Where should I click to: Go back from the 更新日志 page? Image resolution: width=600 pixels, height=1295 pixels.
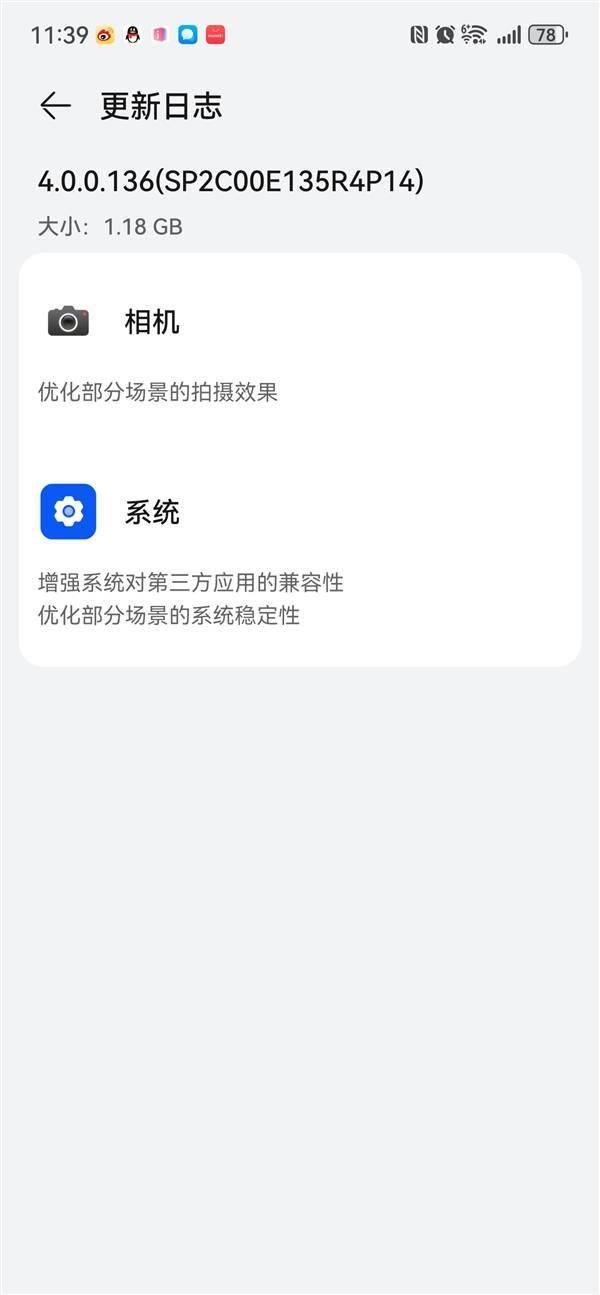pos(55,106)
